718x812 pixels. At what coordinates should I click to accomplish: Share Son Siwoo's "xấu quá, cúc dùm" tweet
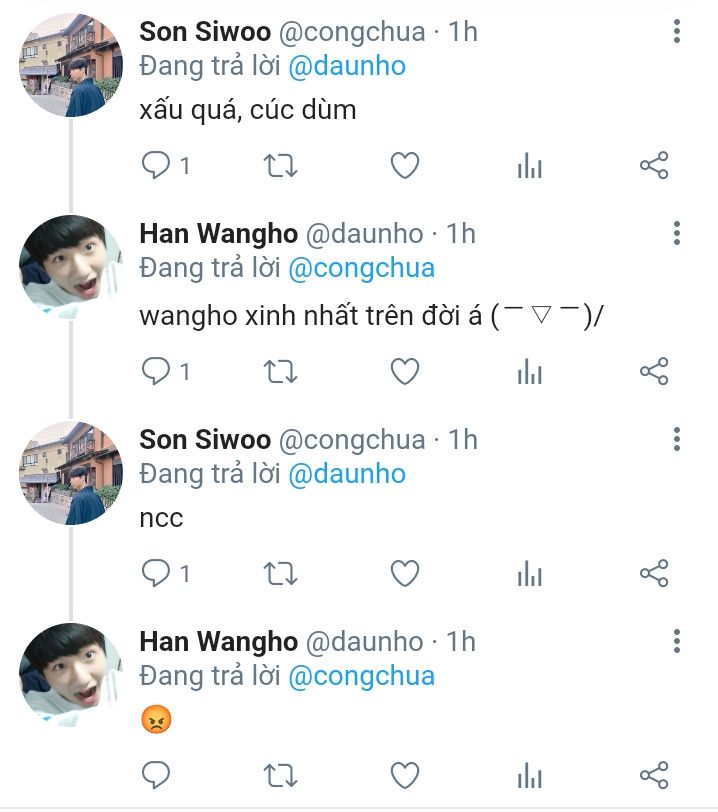(654, 166)
